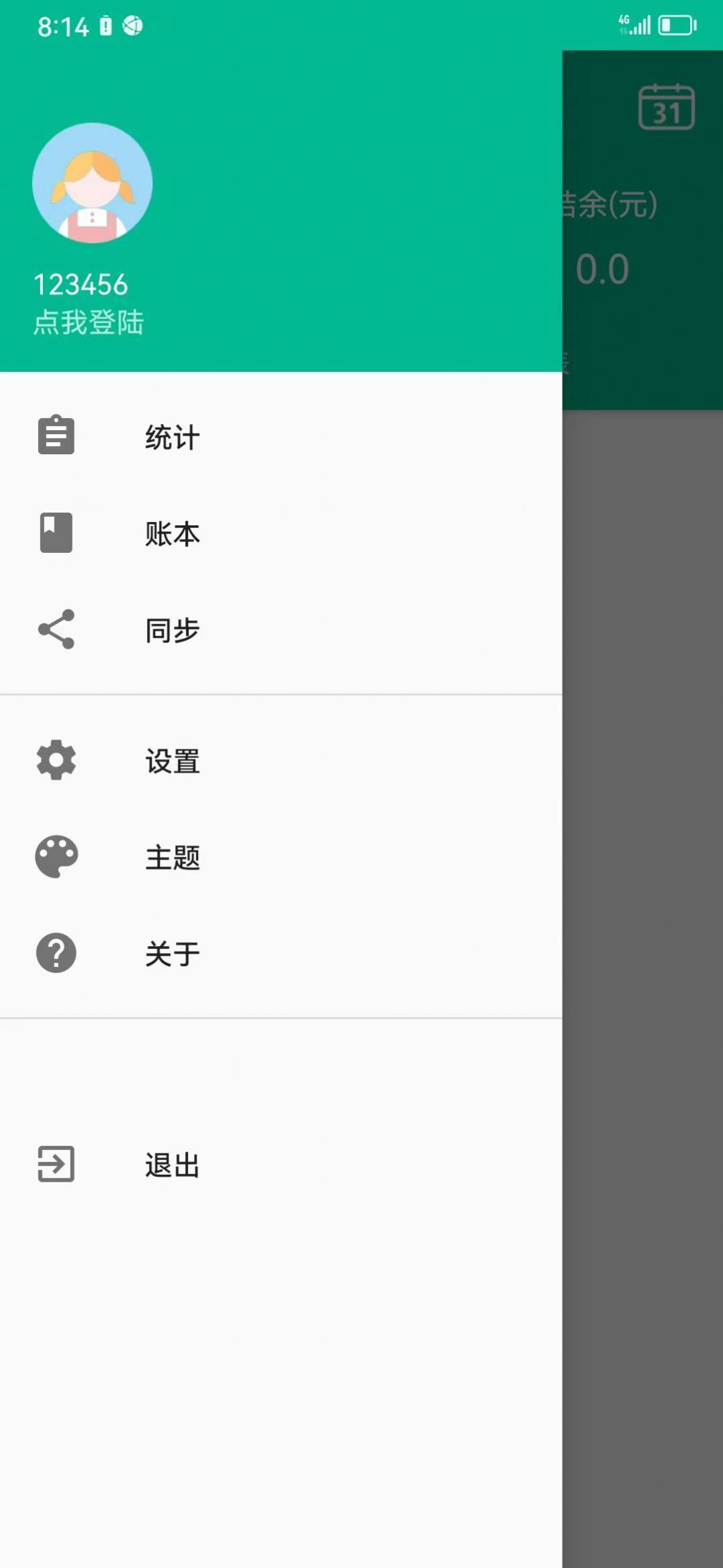
Task: Tap the 账本 ledger bookmark icon
Action: tap(56, 533)
